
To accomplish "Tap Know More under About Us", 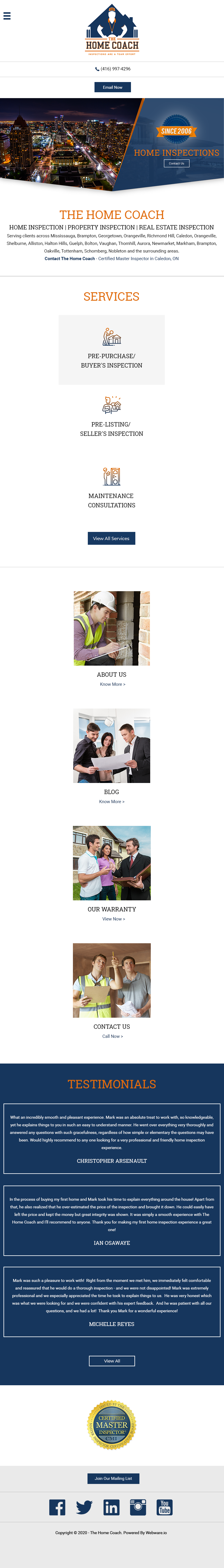I will click(113, 684).
